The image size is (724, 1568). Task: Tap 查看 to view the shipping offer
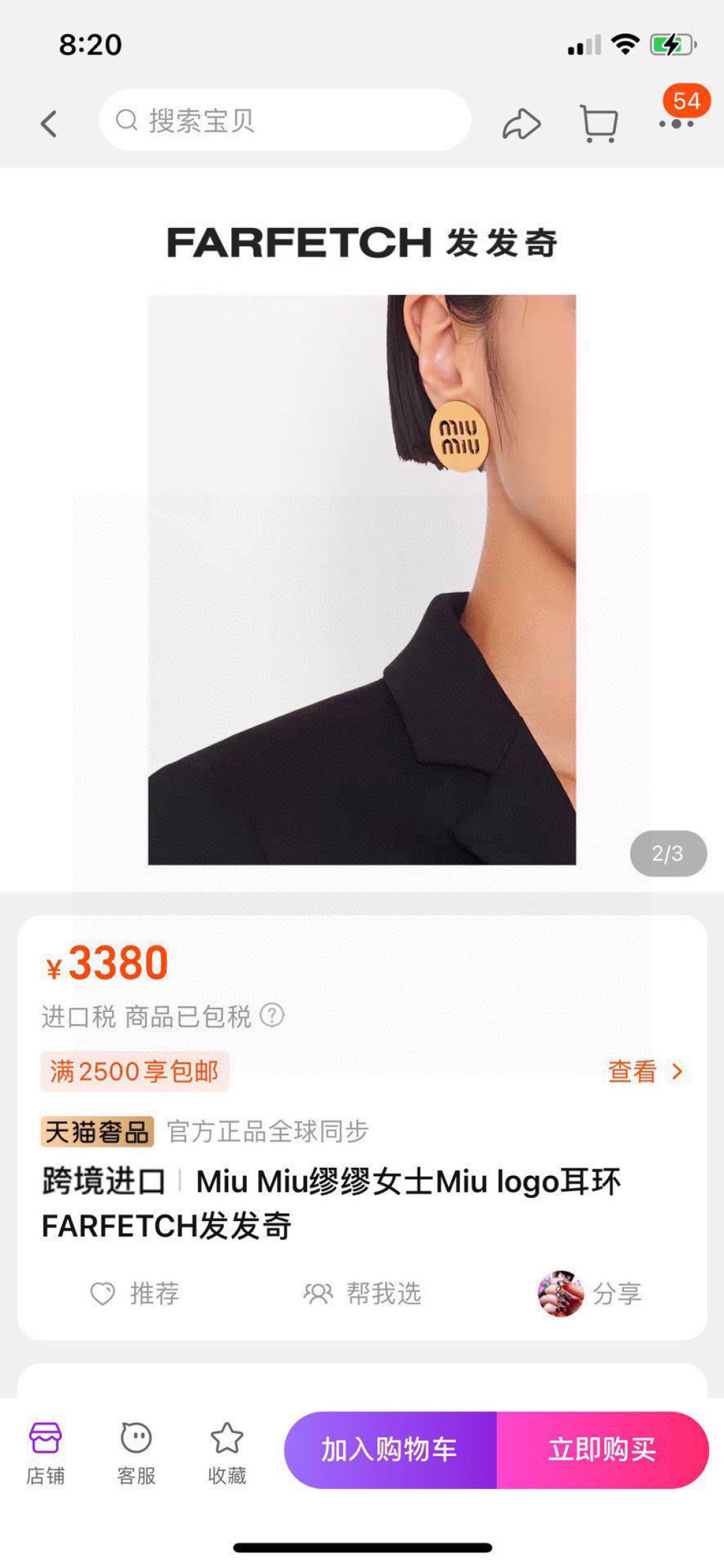coord(645,1071)
